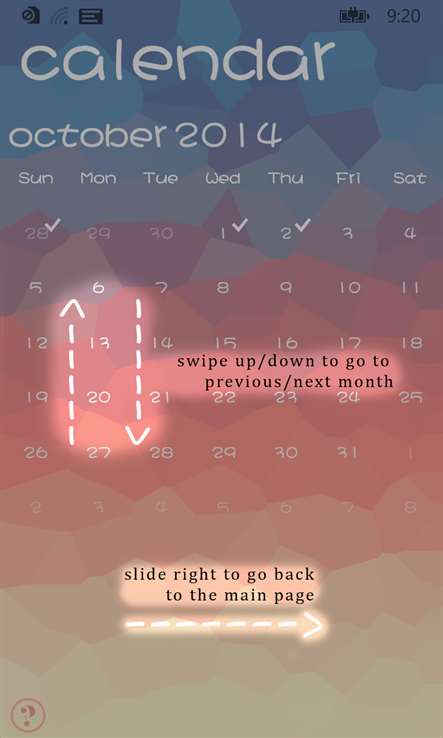Pick date 24 in the Fri column
443x738 pixels.
(348, 398)
